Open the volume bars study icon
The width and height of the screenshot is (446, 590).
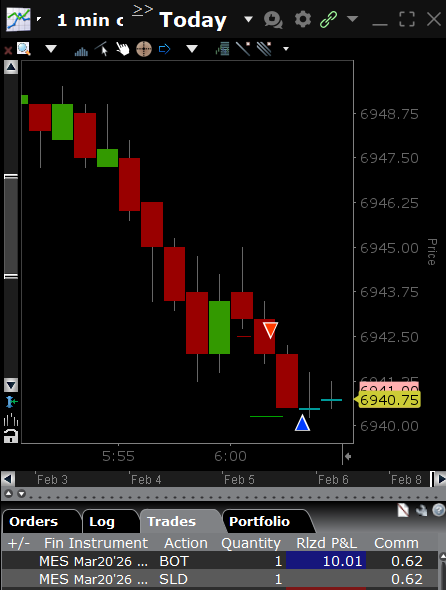[x=81, y=50]
